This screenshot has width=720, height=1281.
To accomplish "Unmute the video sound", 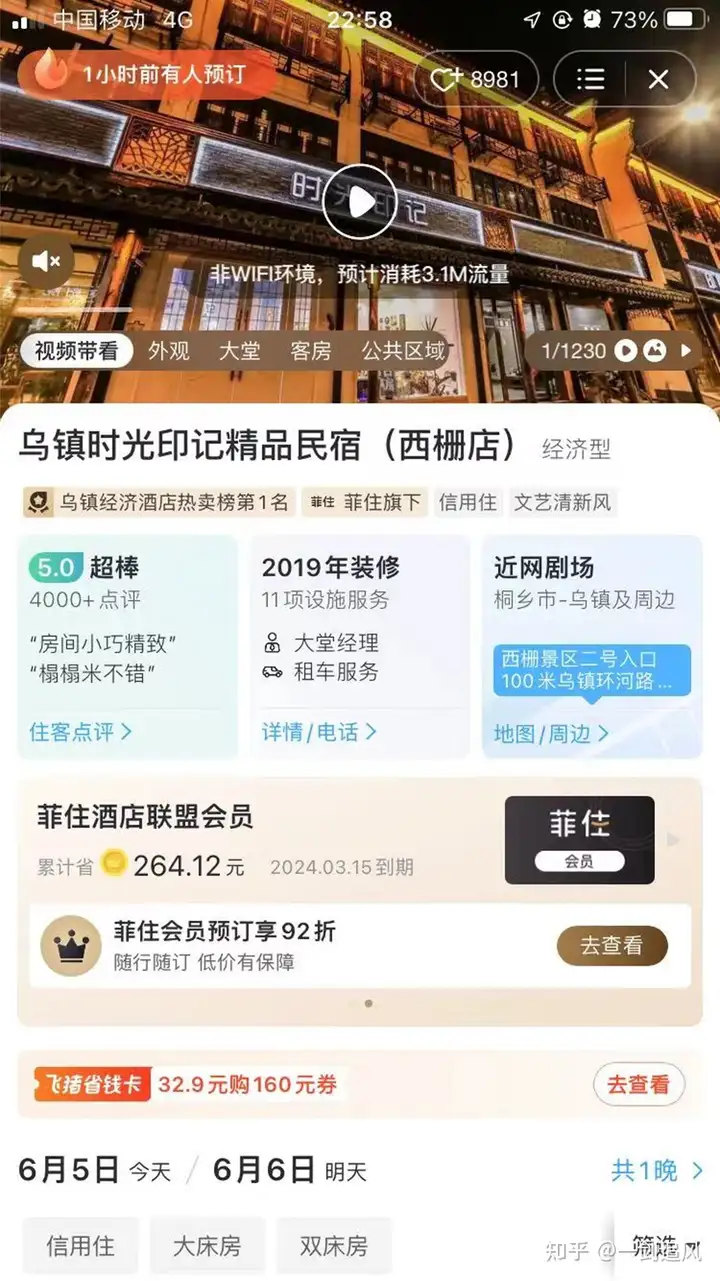I will pyautogui.click(x=46, y=262).
